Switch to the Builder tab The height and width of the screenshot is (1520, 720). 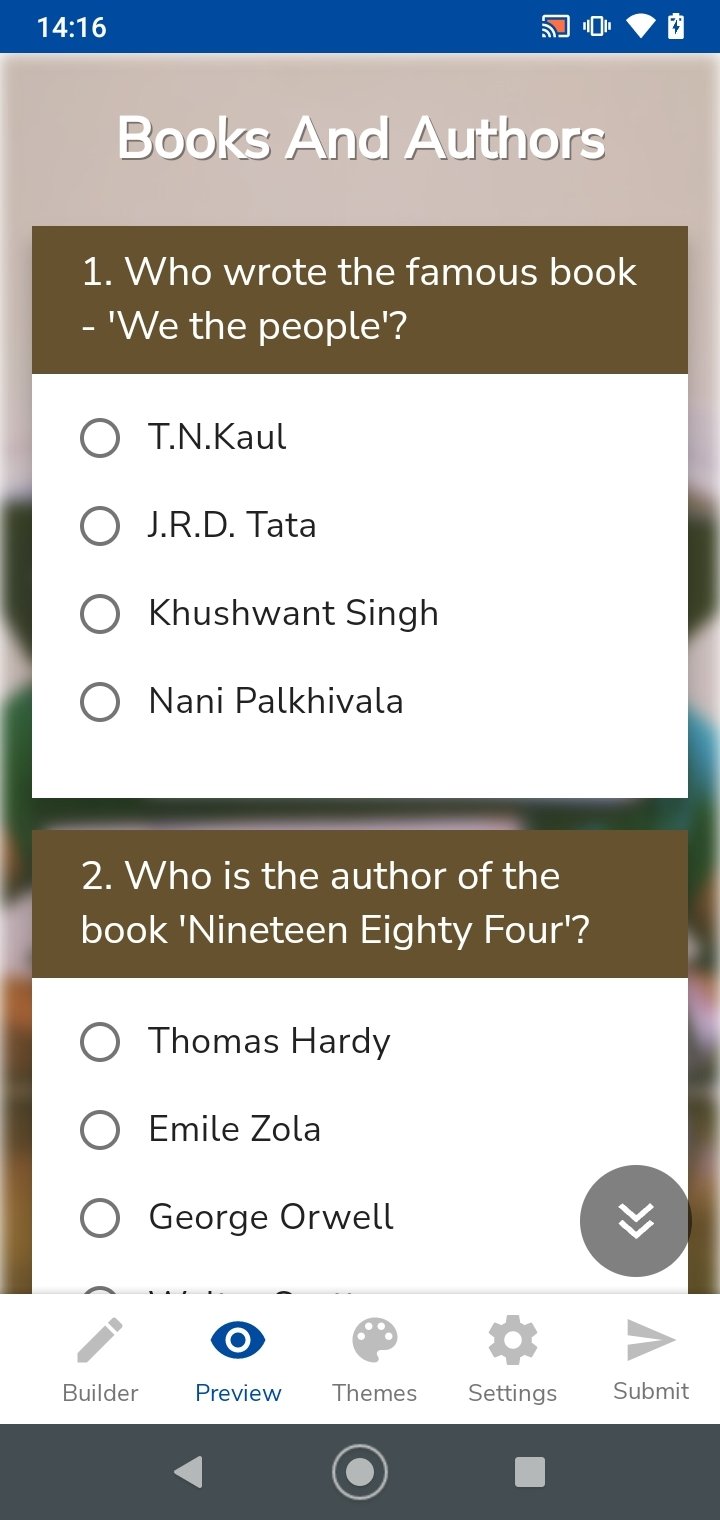click(100, 1360)
